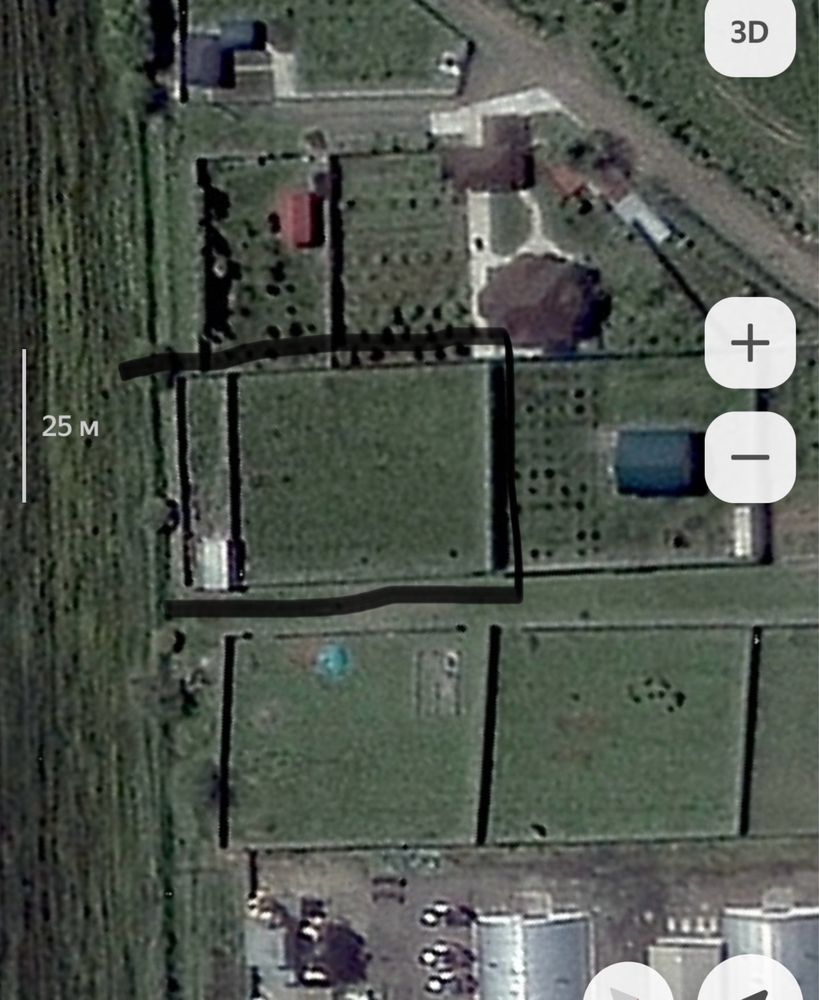Viewport: 819px width, 1000px height.
Task: Switch the map to 3D view
Action: coord(749,33)
